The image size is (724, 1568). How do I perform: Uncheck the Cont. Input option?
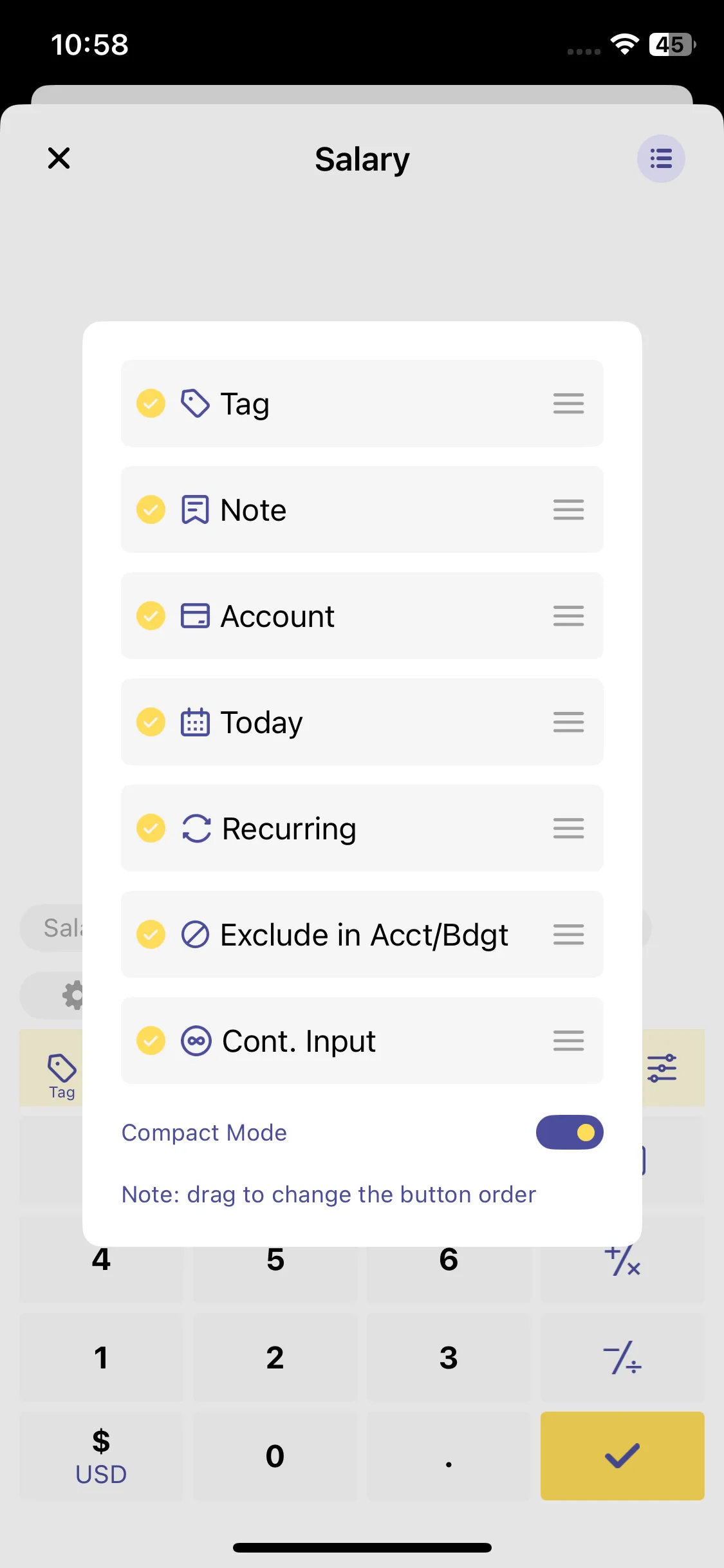pyautogui.click(x=151, y=1041)
